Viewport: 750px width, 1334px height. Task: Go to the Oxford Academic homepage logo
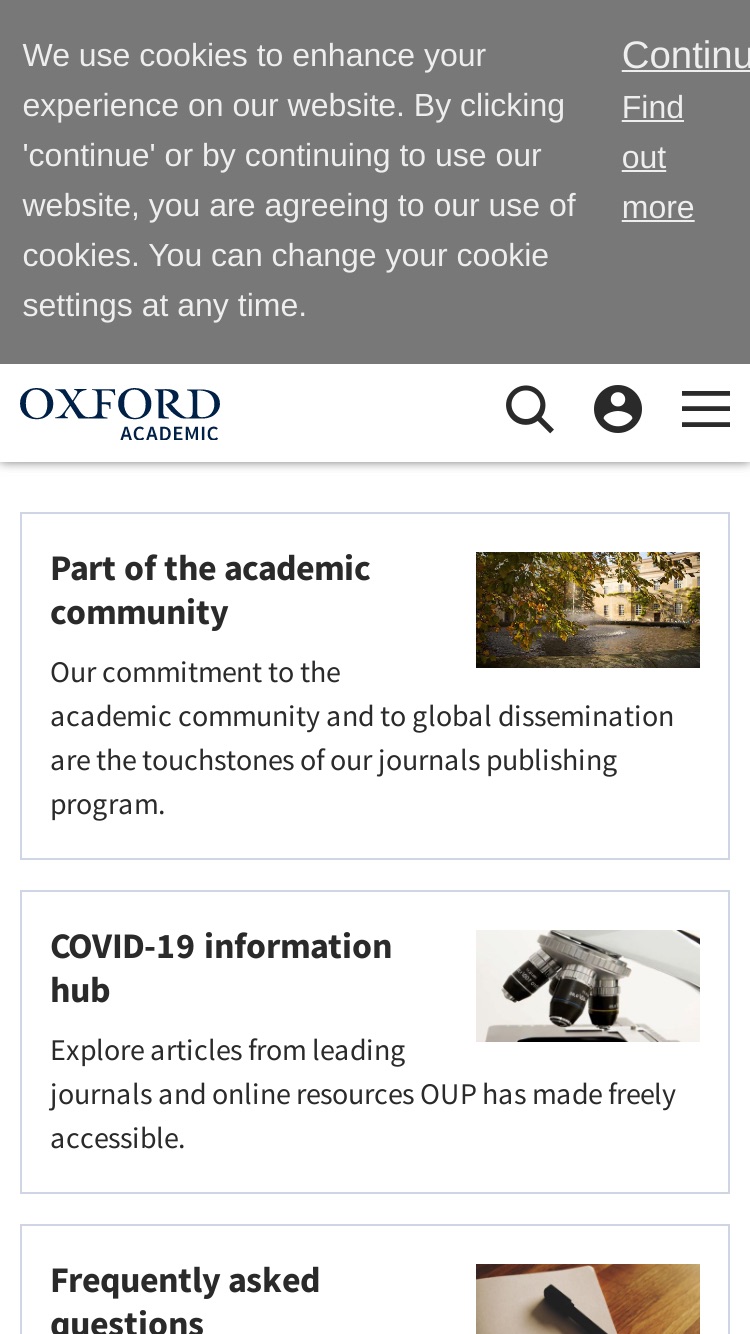pyautogui.click(x=120, y=413)
